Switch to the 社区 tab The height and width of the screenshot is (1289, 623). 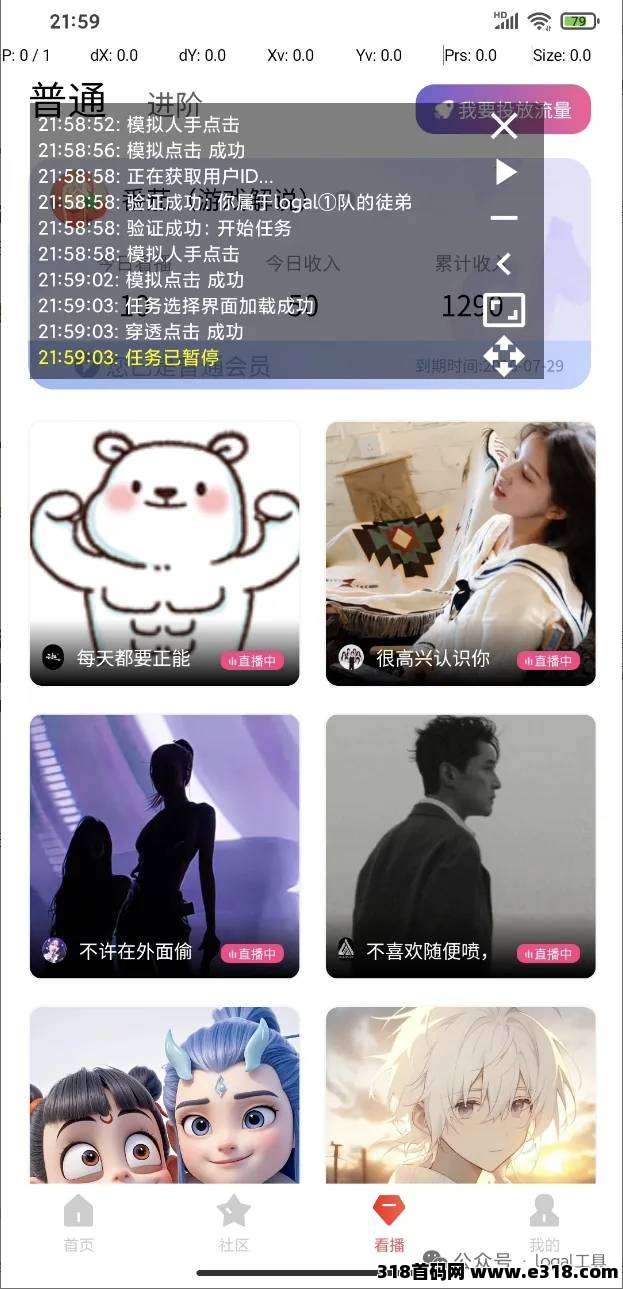(x=234, y=1224)
